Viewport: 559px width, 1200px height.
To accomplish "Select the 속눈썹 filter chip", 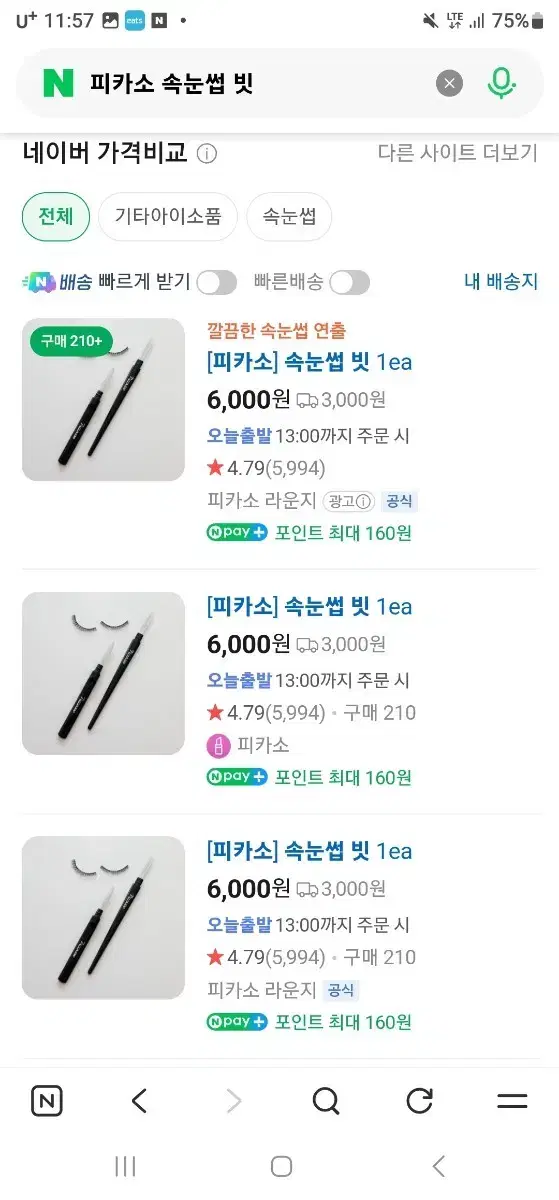I will [x=289, y=217].
